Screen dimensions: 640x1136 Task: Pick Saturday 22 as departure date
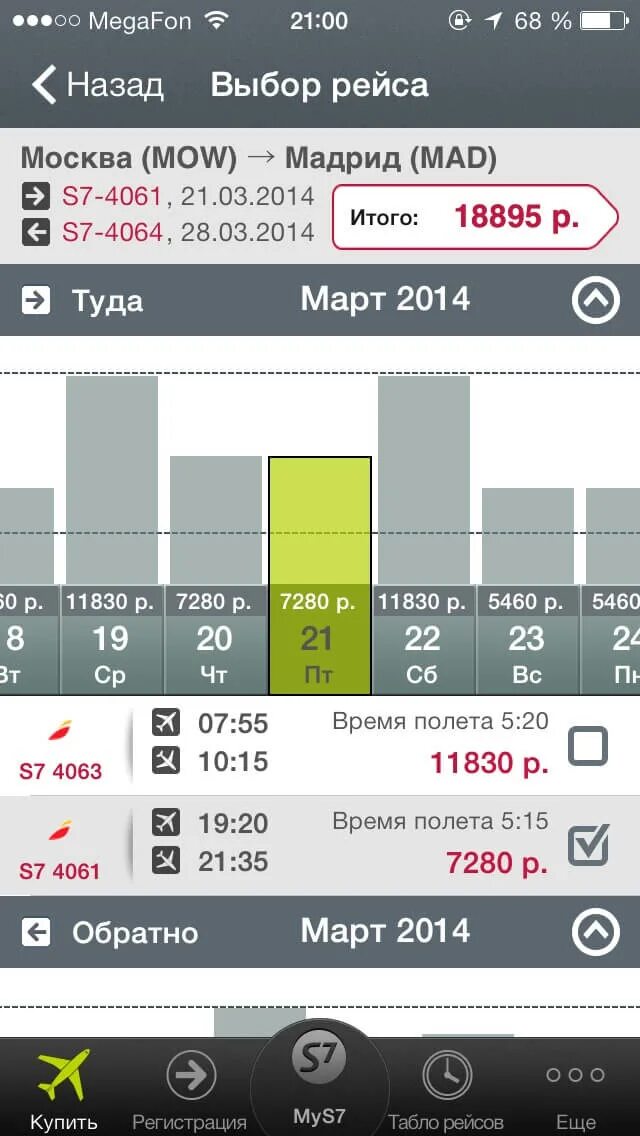[423, 640]
